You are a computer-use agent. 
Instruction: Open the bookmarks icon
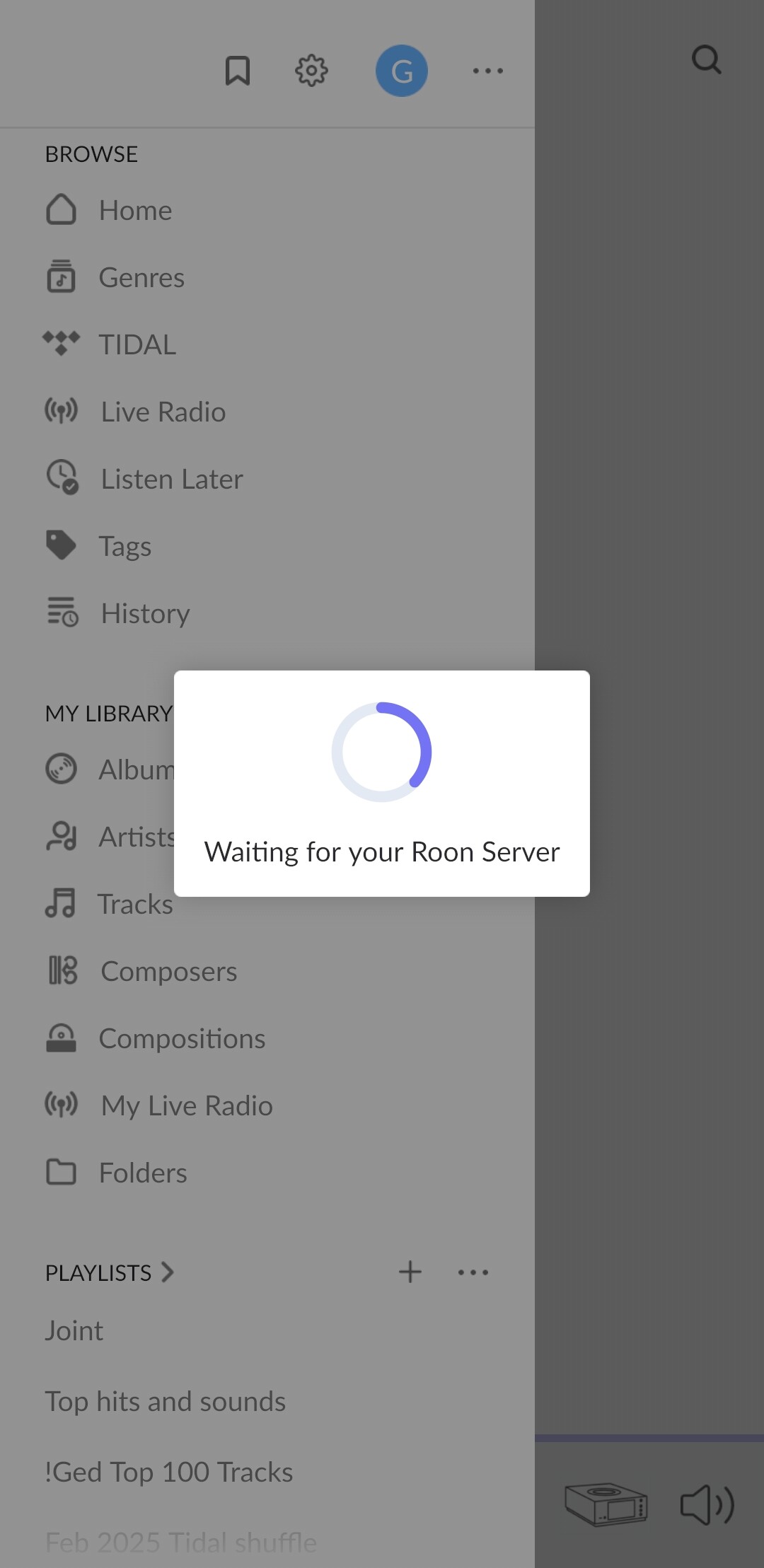coord(238,71)
